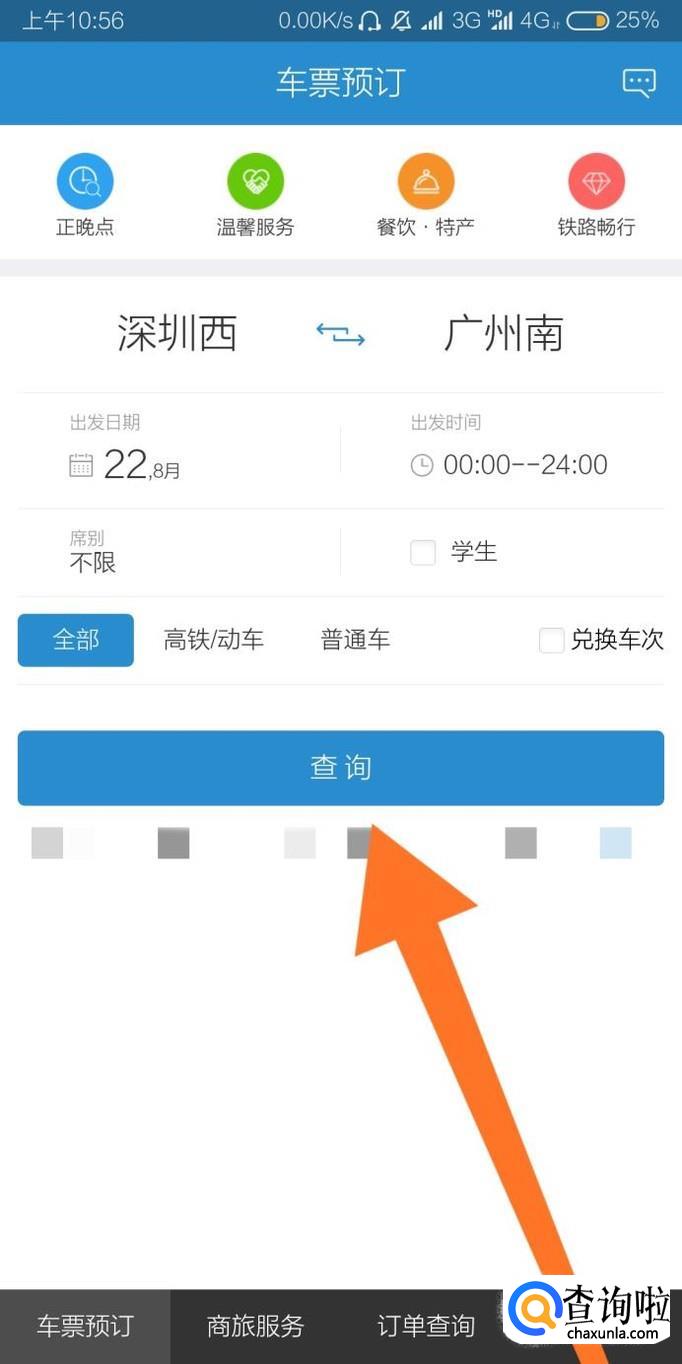Change departure station 深圳西
This screenshot has width=682, height=1364.
coord(177,334)
